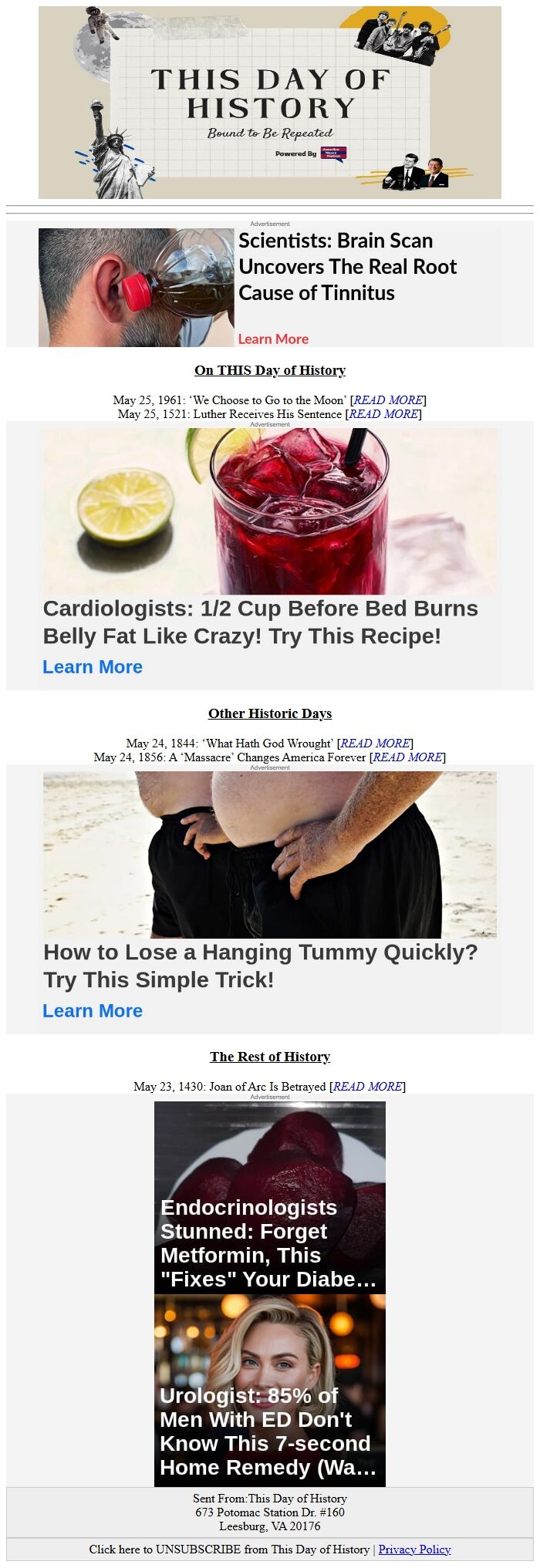Tap Learn More under the hanging tummy ad
The image size is (540, 1568).
(93, 1010)
